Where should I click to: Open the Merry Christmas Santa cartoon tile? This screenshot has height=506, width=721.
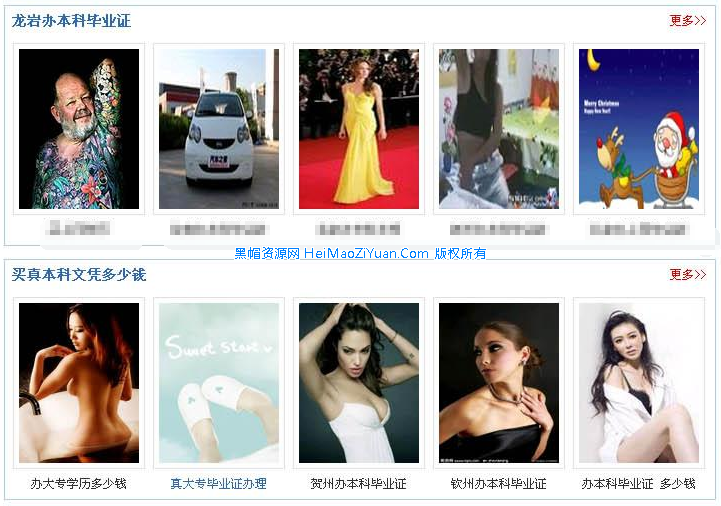pos(639,129)
